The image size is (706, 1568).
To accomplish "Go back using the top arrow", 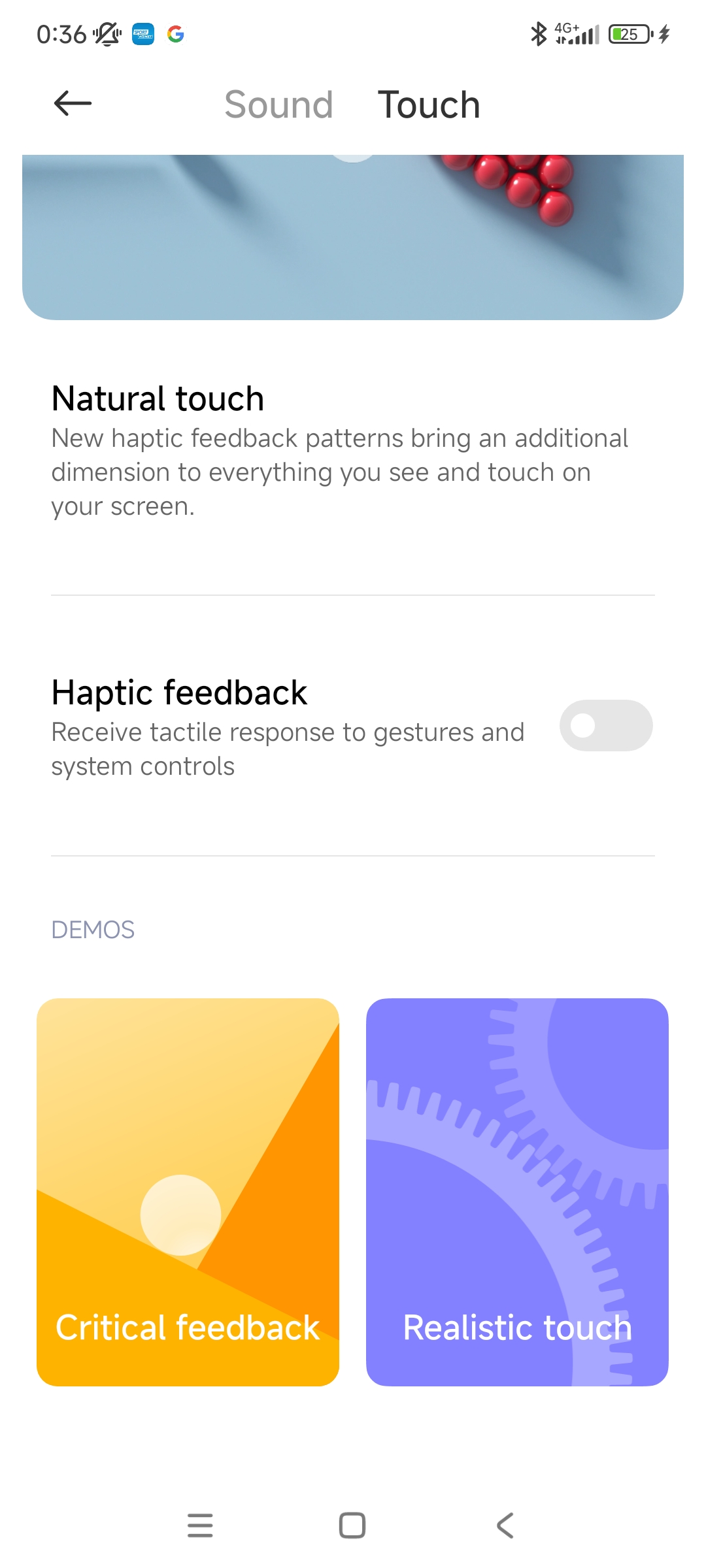I will tap(73, 104).
